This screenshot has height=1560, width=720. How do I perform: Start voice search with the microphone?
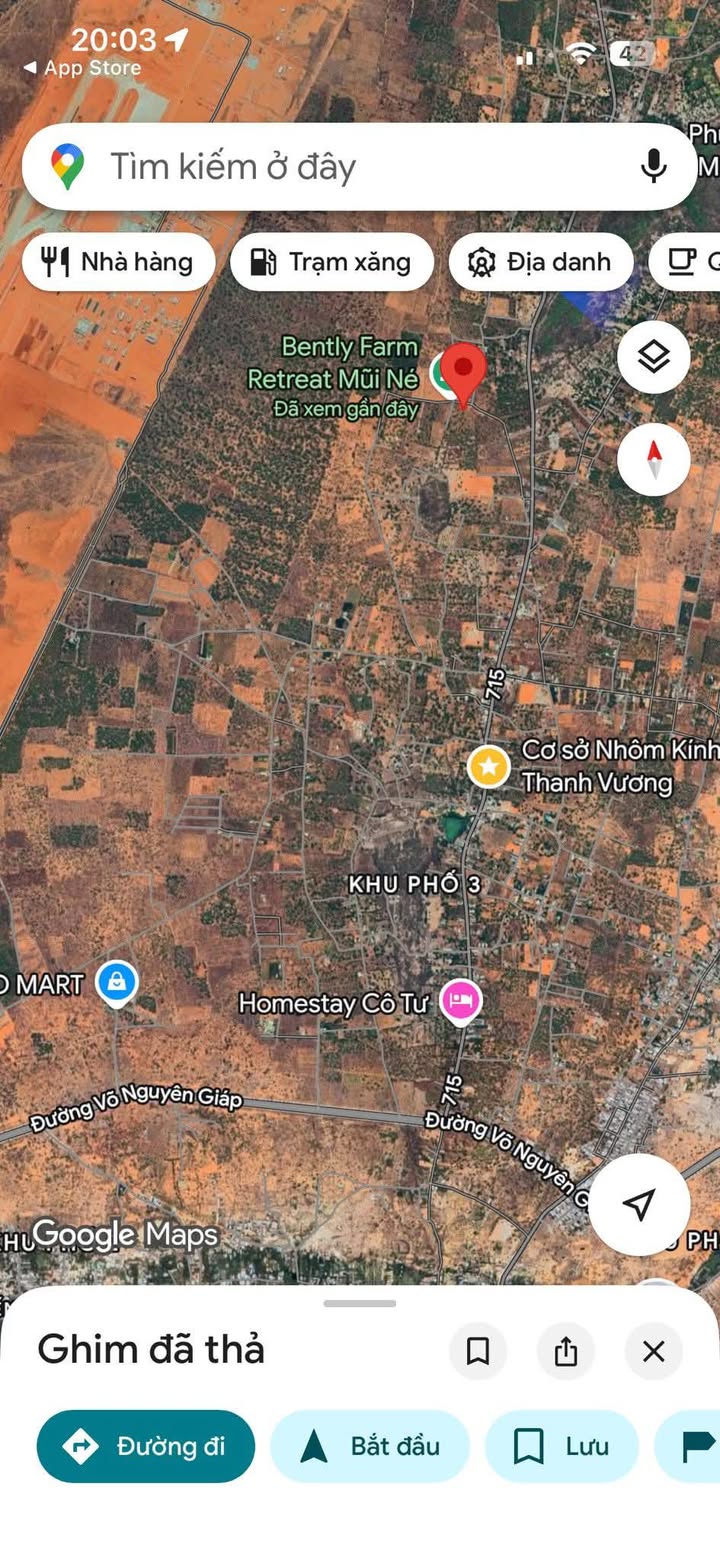(653, 166)
